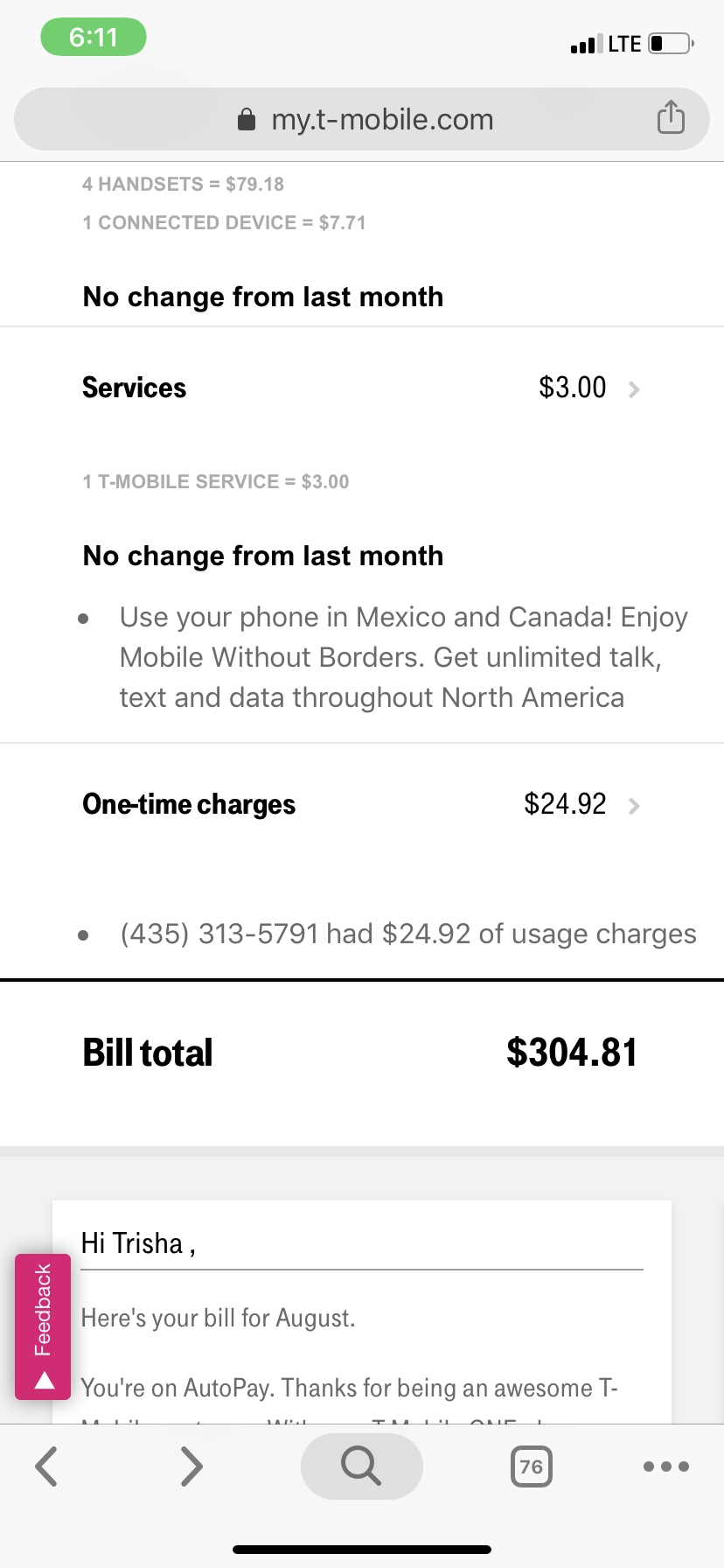This screenshot has width=724, height=1568.
Task: Go back to previous page
Action: coord(47,1466)
